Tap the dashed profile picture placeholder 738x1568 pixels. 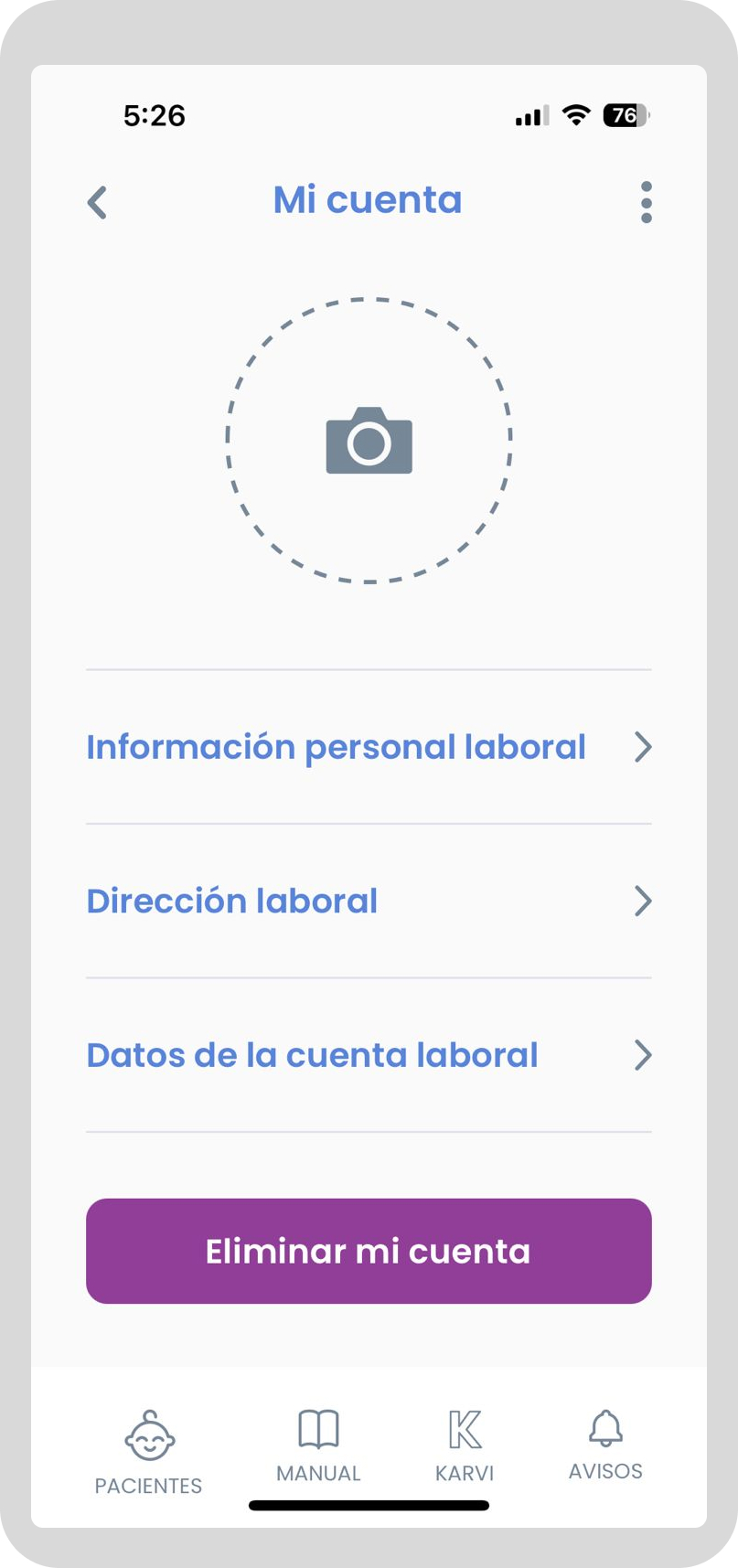click(x=369, y=441)
